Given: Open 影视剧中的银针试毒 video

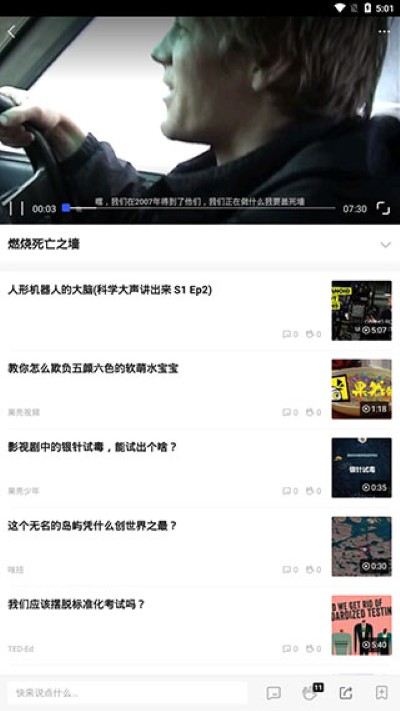Looking at the screenshot, I should [x=200, y=468].
